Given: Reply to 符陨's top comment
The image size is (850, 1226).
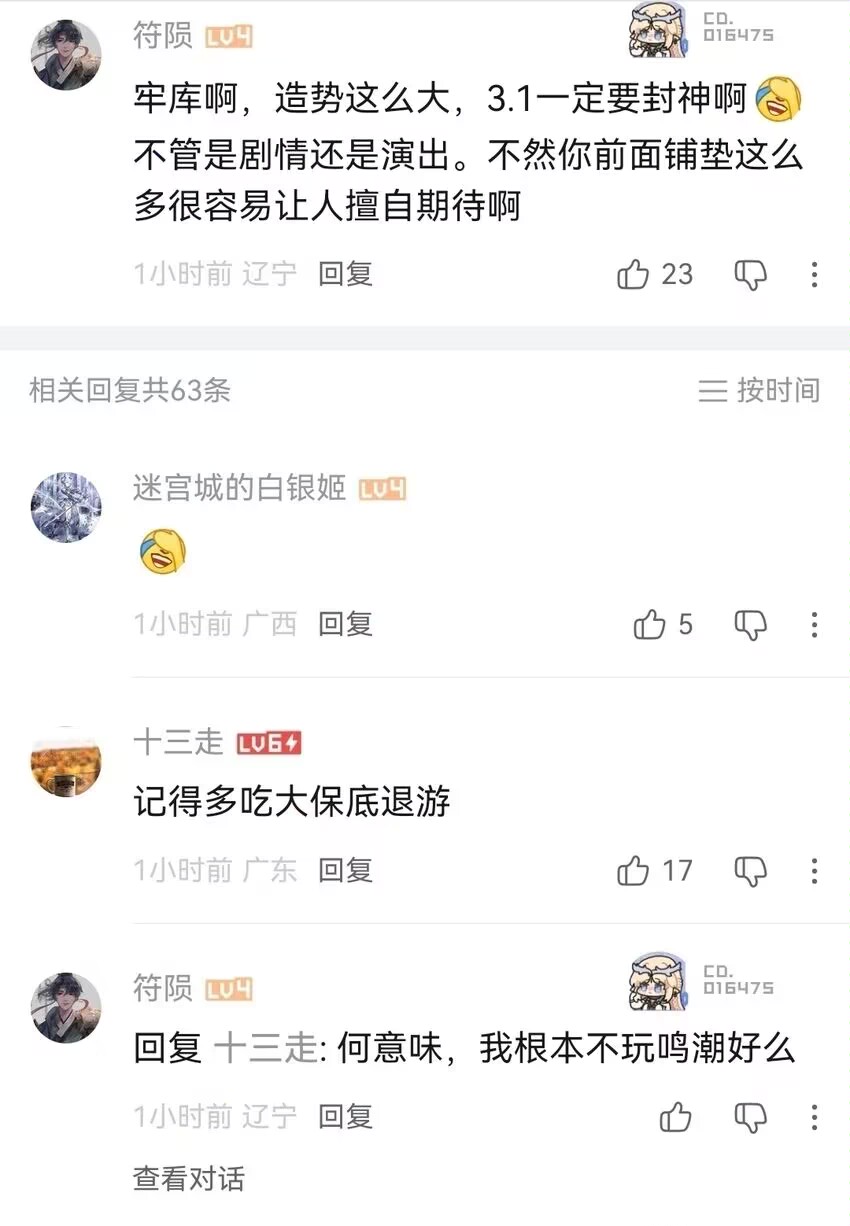Looking at the screenshot, I should 345,274.
